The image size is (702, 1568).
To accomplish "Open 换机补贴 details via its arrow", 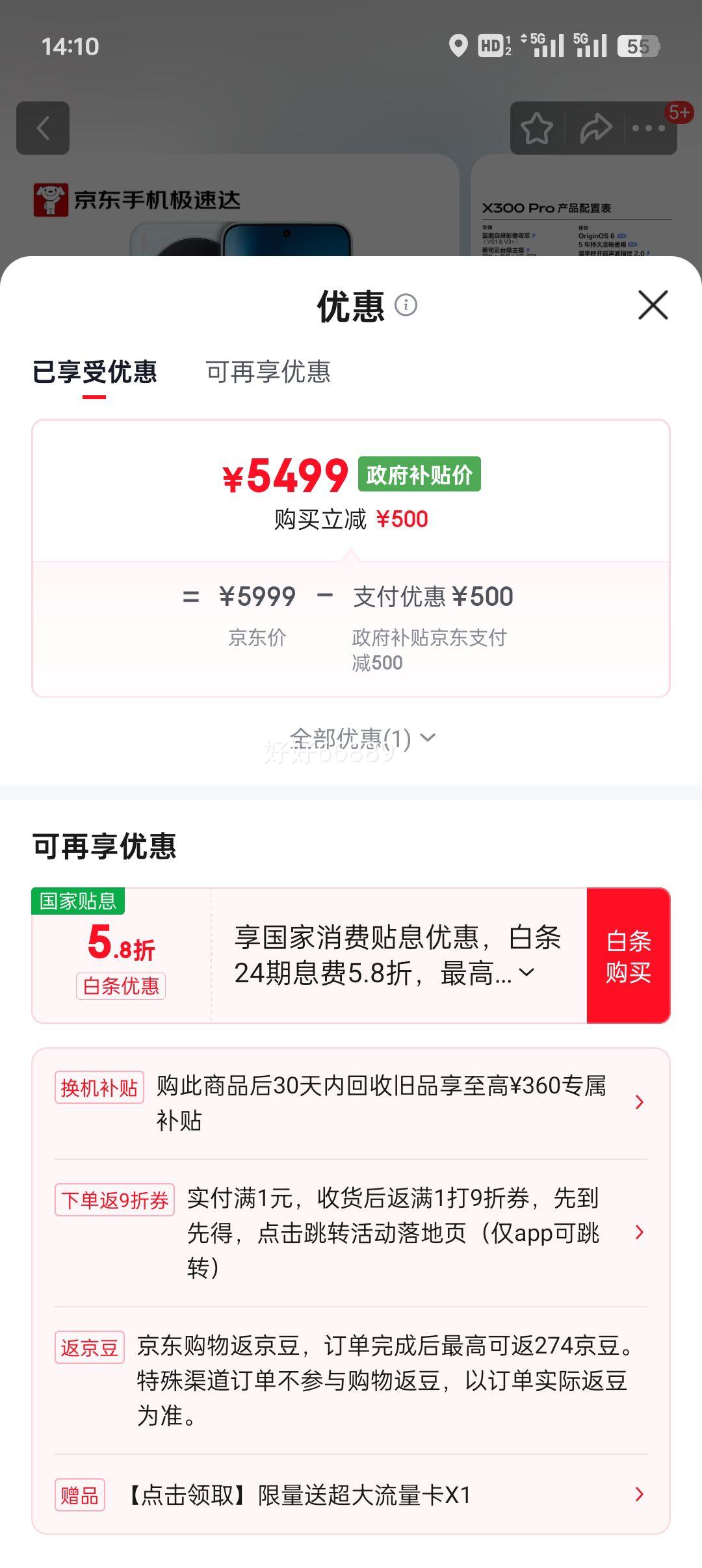I will click(640, 1101).
